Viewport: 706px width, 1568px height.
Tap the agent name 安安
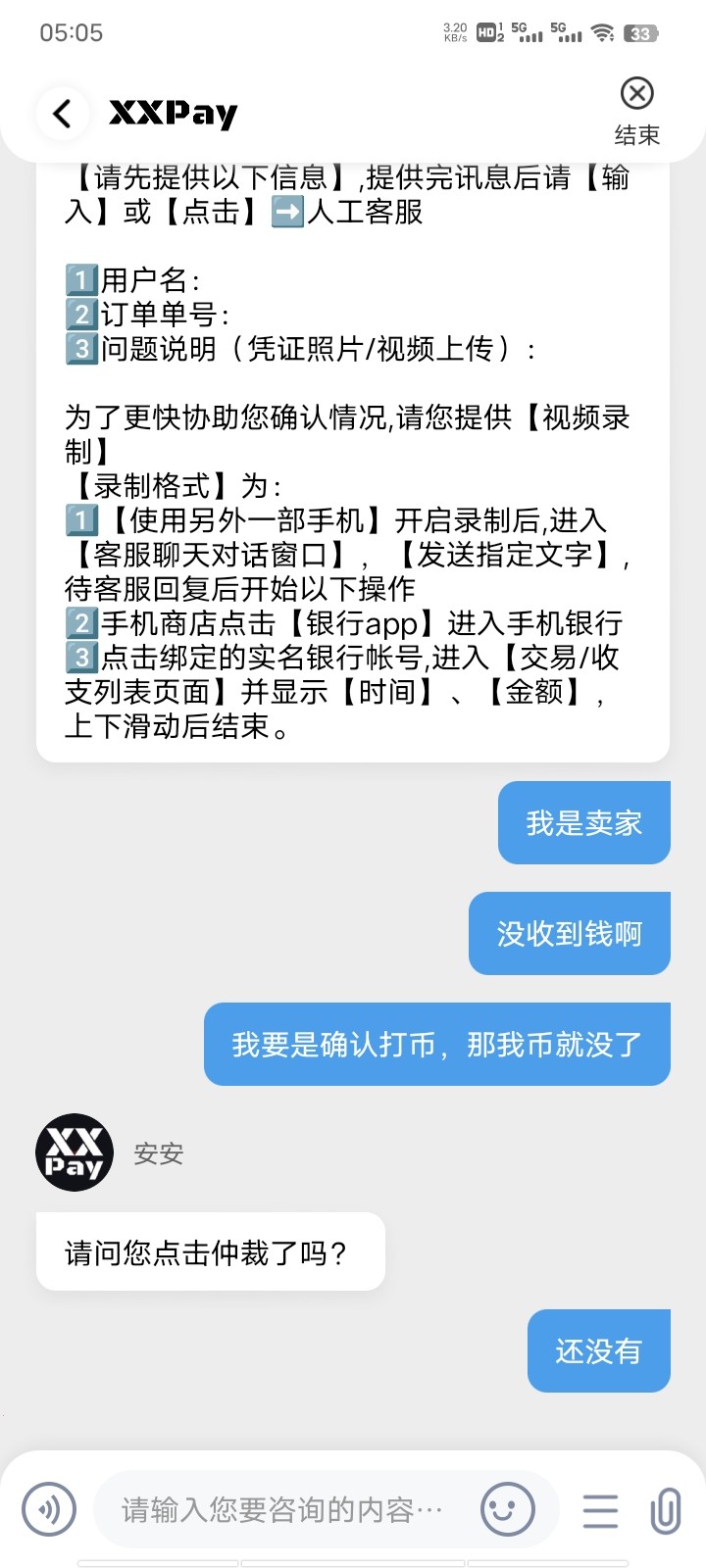pyautogui.click(x=158, y=1153)
